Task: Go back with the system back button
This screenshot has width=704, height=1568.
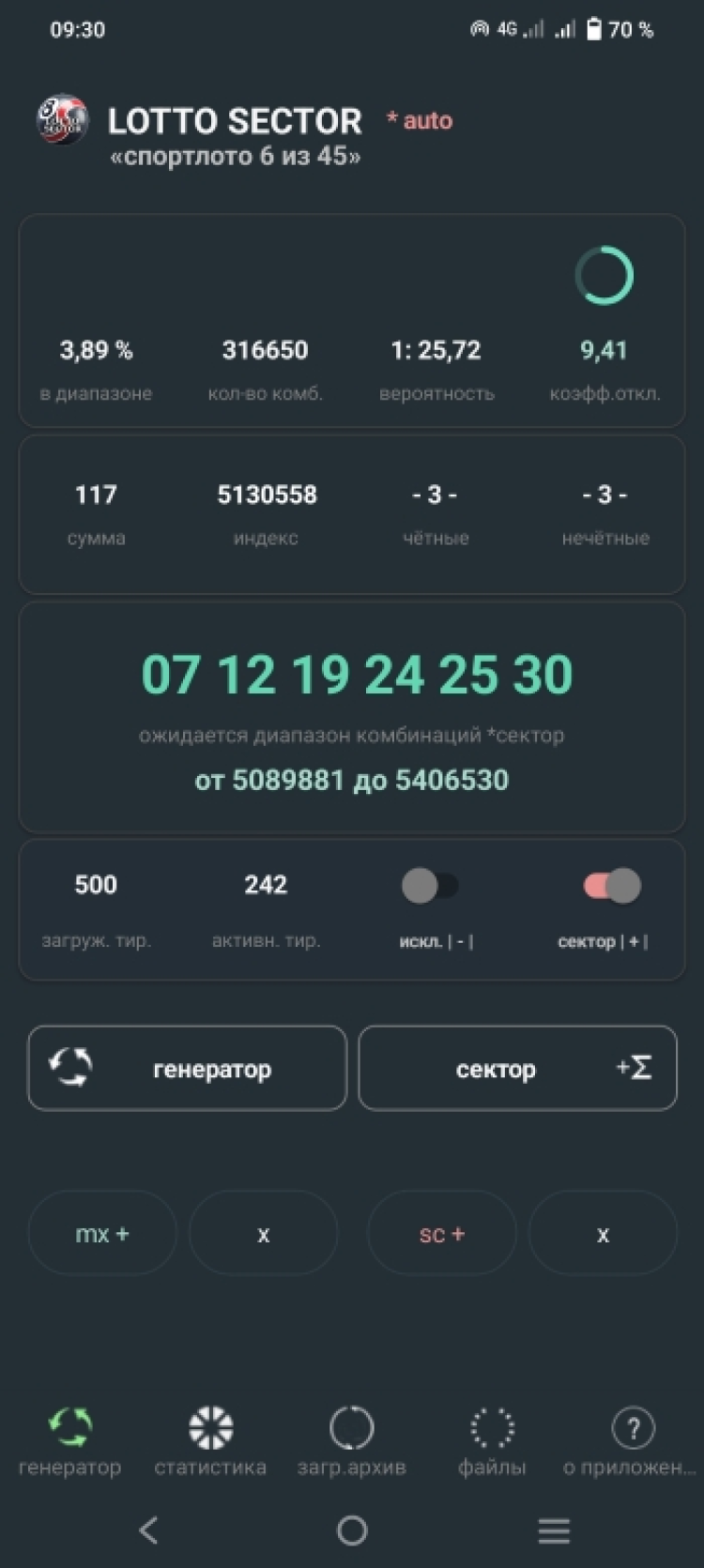Action: (x=149, y=1530)
